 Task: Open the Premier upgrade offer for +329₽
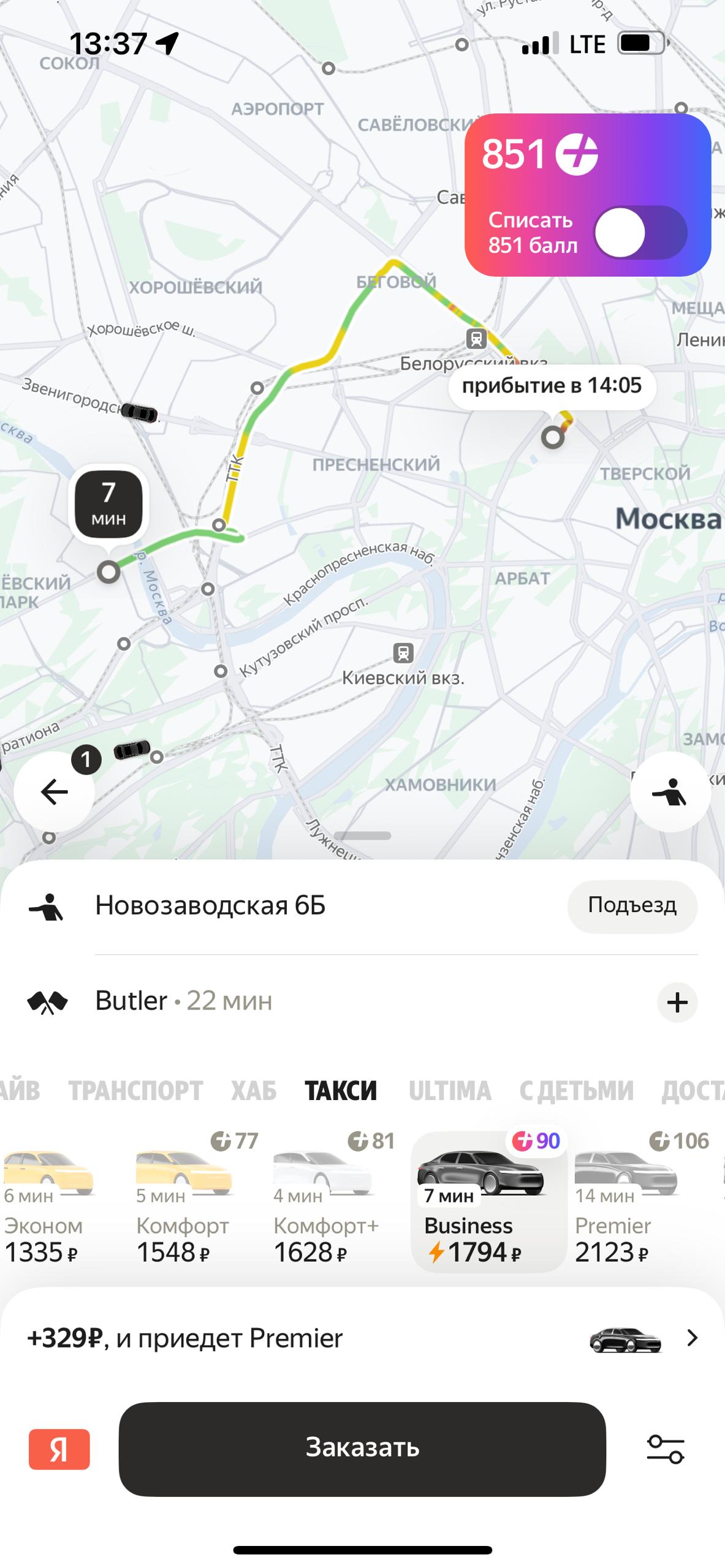point(362,1338)
